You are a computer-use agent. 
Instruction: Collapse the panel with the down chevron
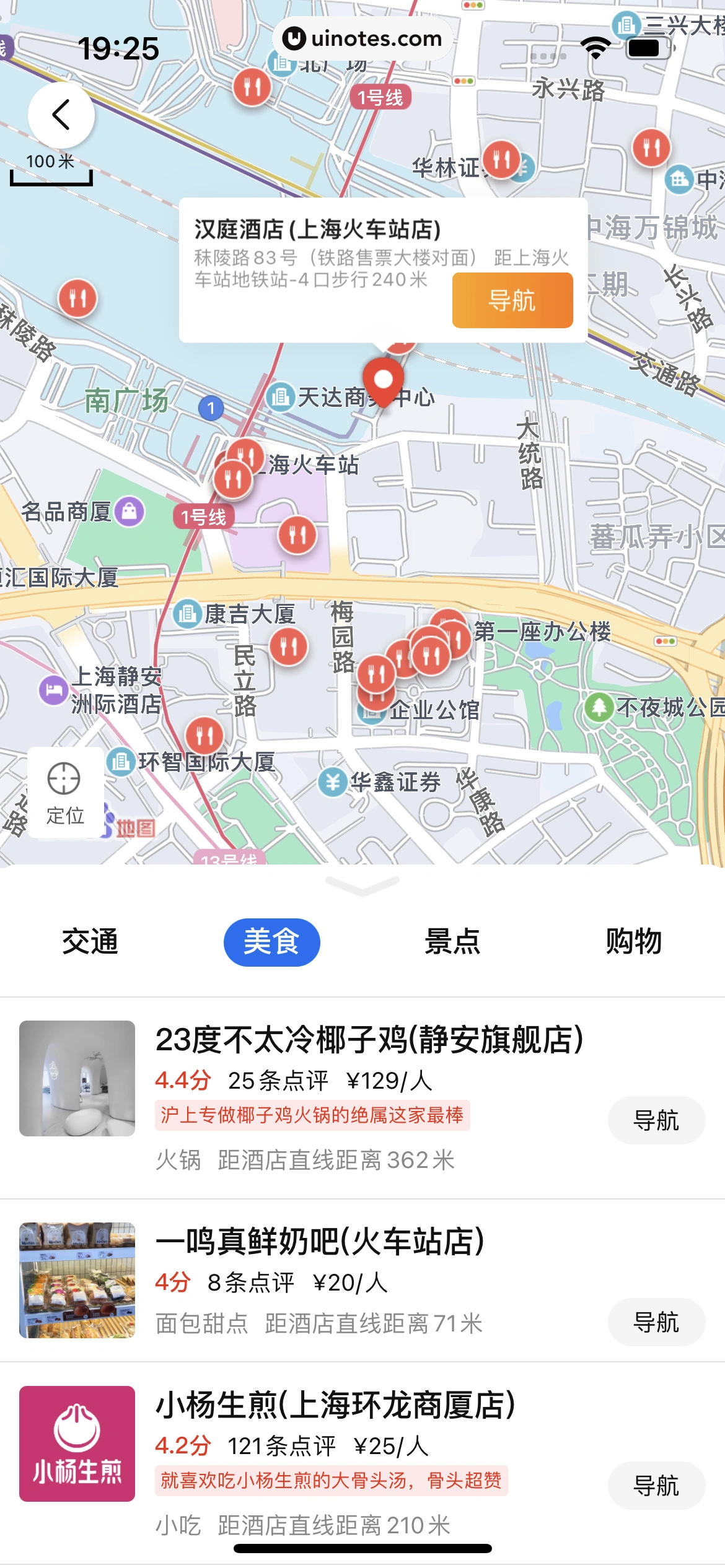362,886
